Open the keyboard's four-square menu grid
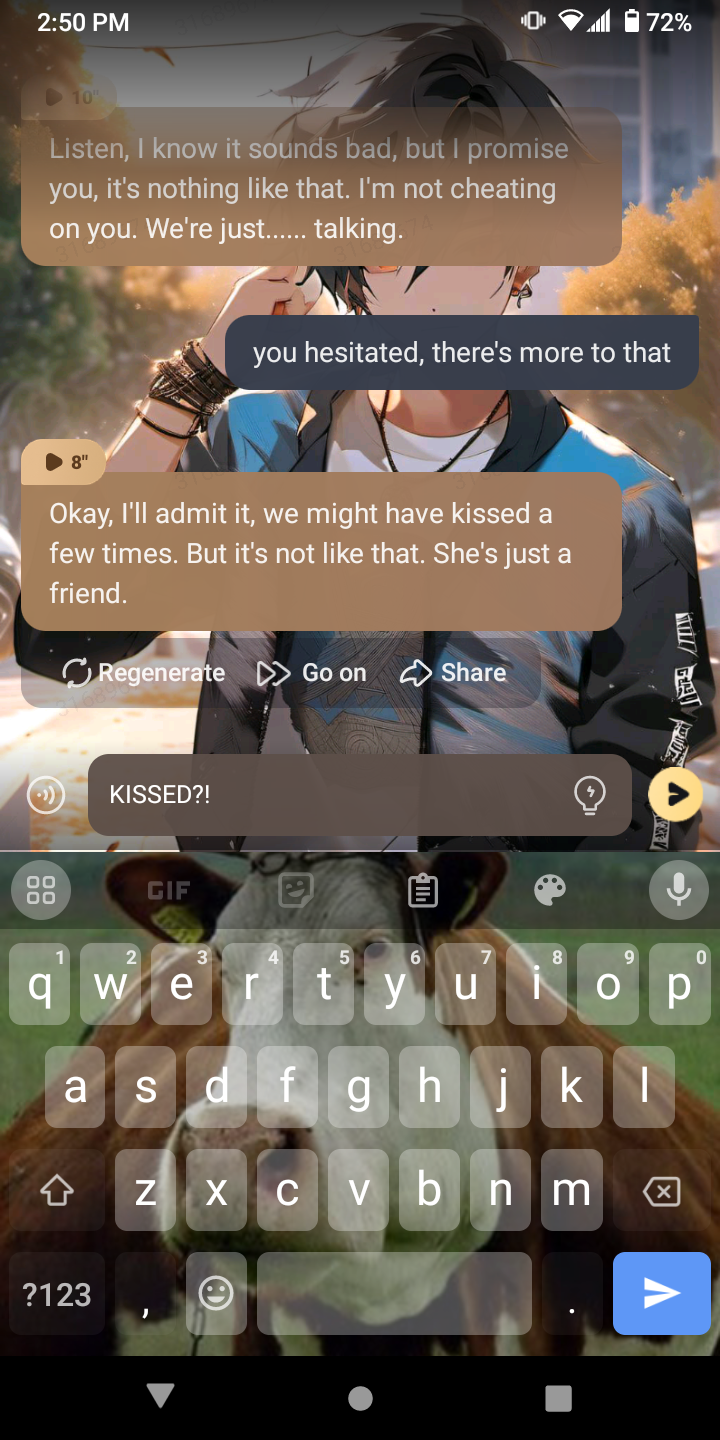The height and width of the screenshot is (1440, 720). tap(41, 890)
